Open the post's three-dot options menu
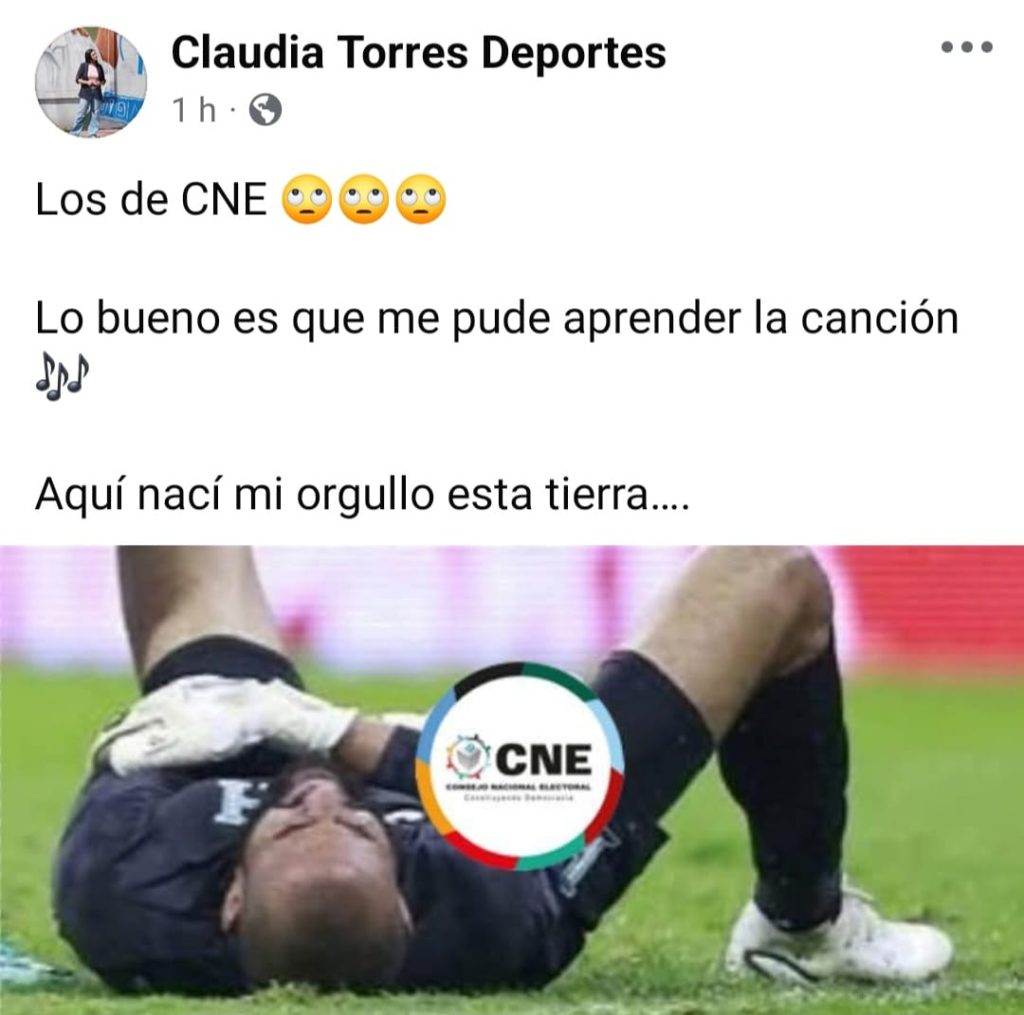1024x1015 pixels. click(x=967, y=47)
